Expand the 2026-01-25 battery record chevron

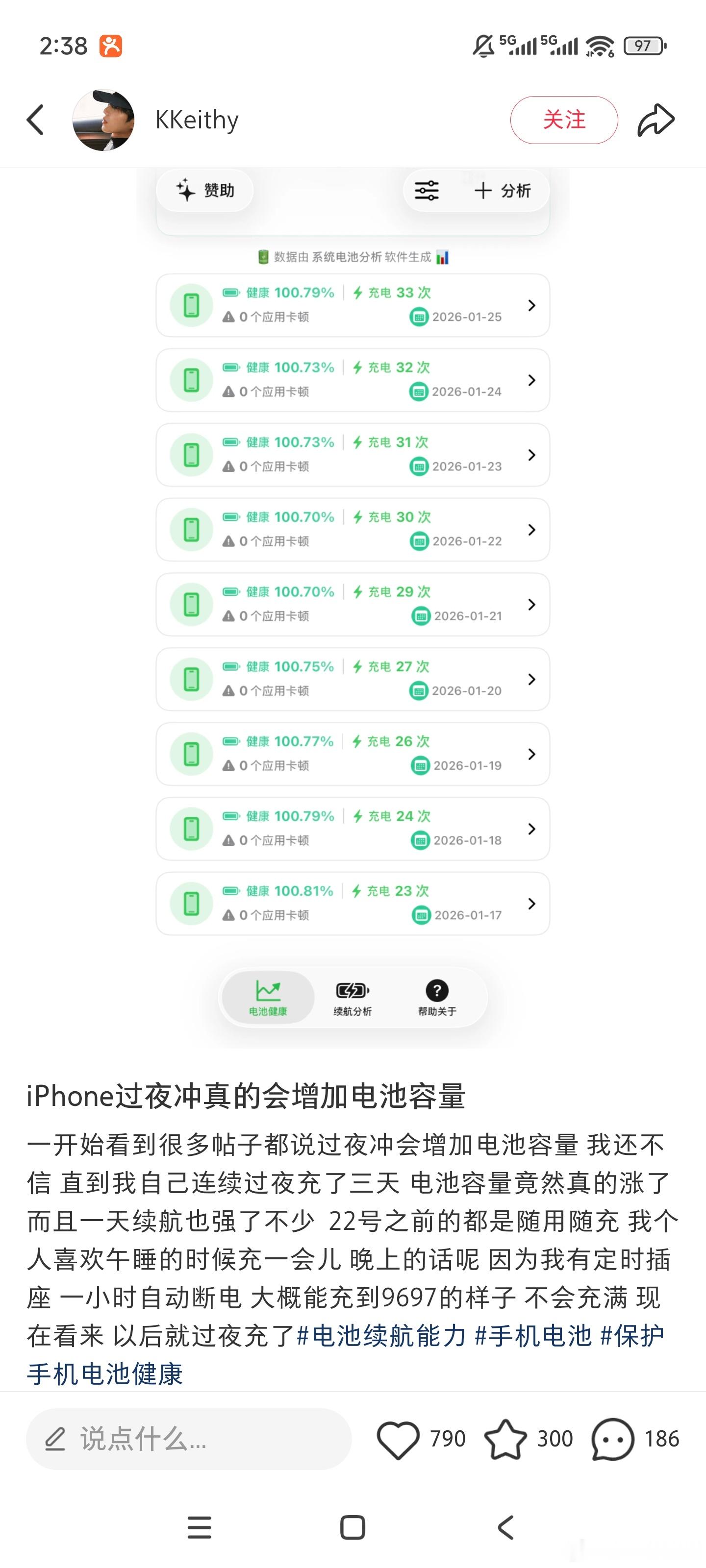click(531, 305)
